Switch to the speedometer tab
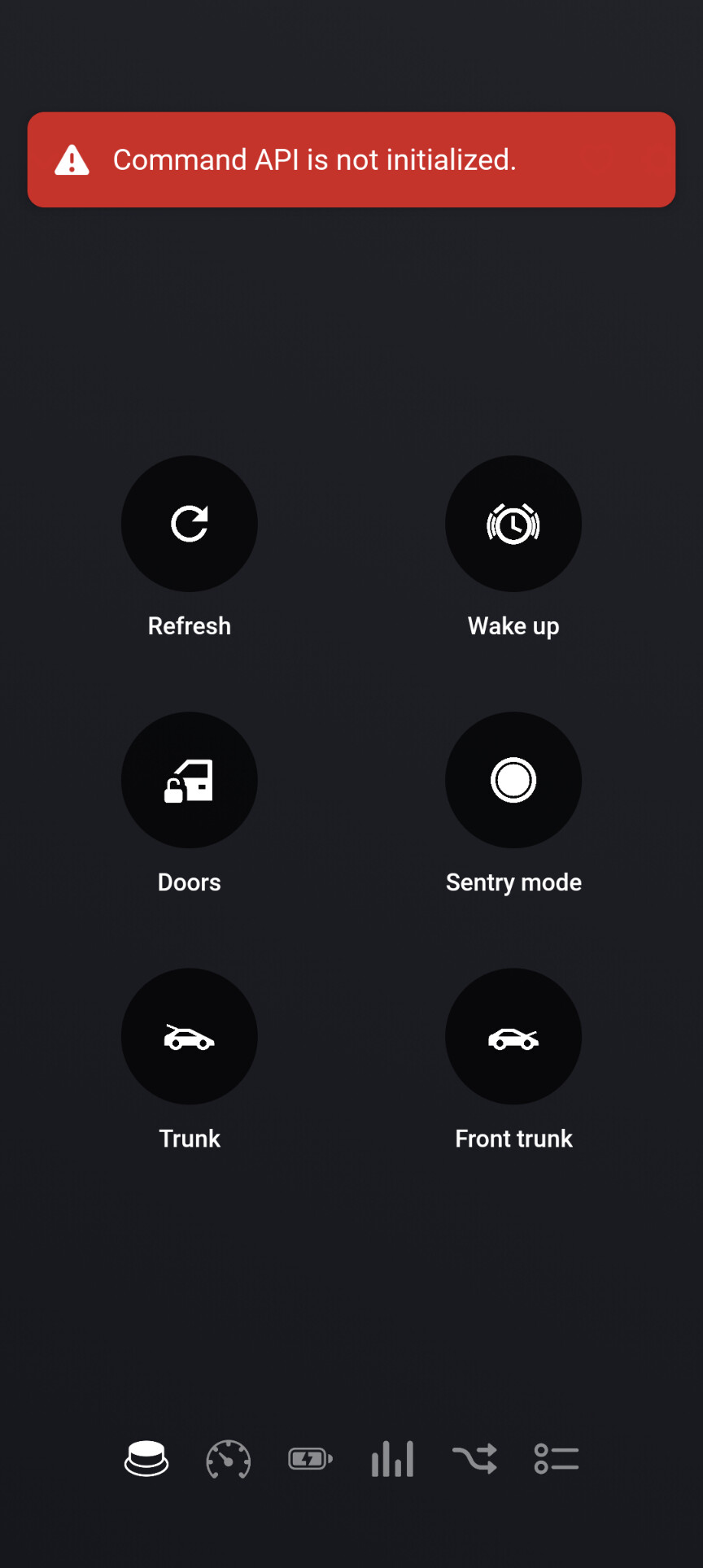Viewport: 703px width, 1568px height. point(229,1459)
